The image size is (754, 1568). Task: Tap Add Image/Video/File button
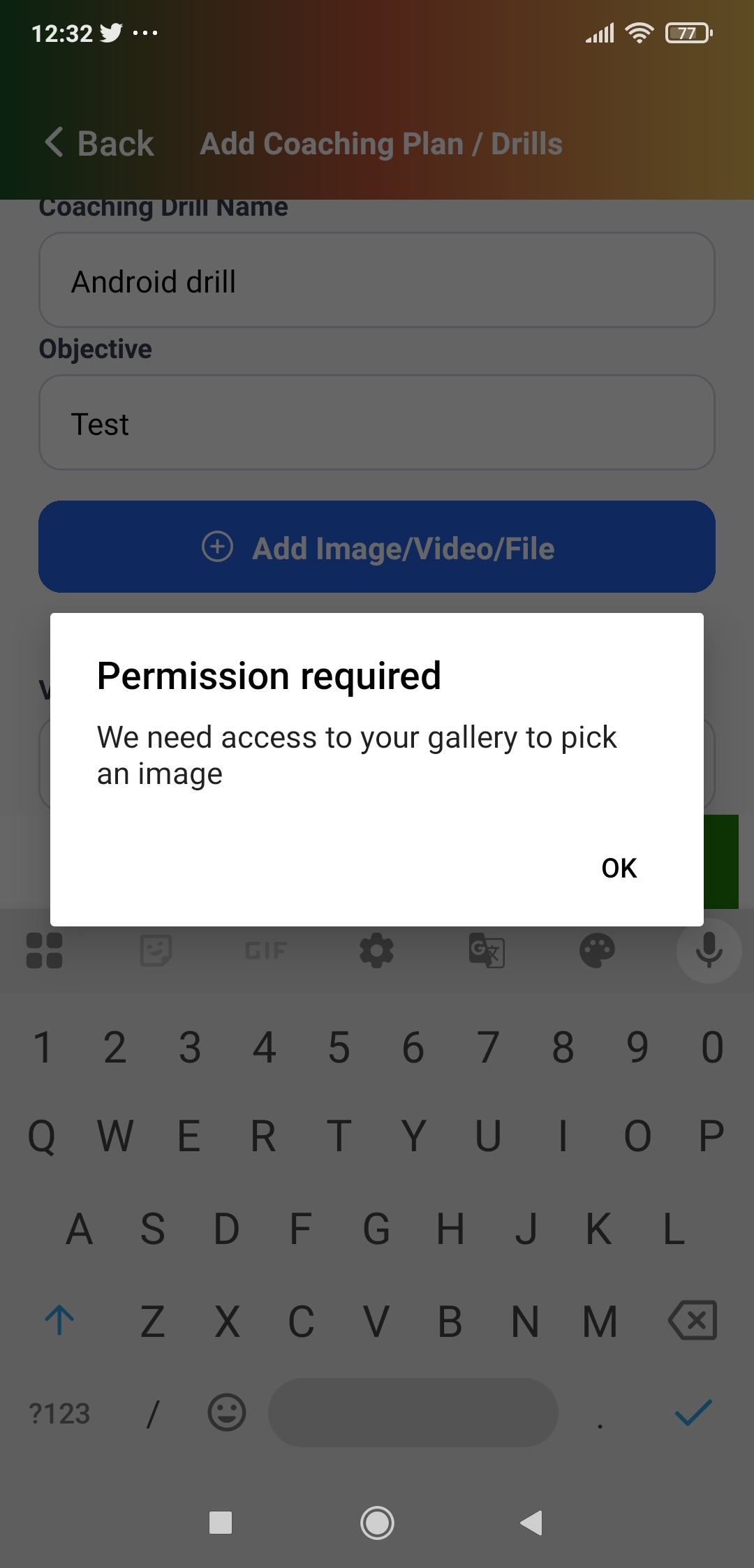pyautogui.click(x=377, y=547)
